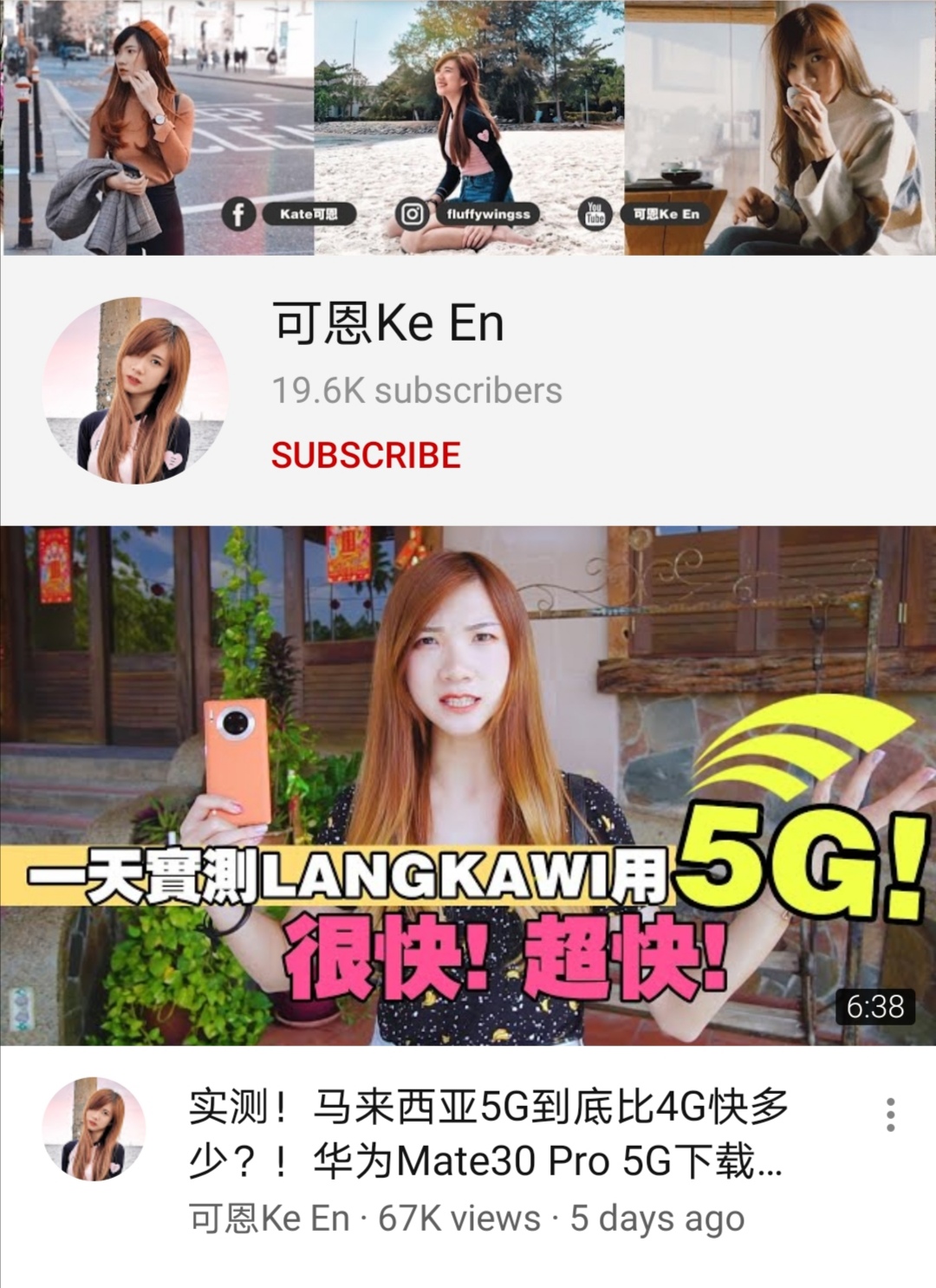Tap the small channel avatar beside the video title

(x=94, y=1129)
